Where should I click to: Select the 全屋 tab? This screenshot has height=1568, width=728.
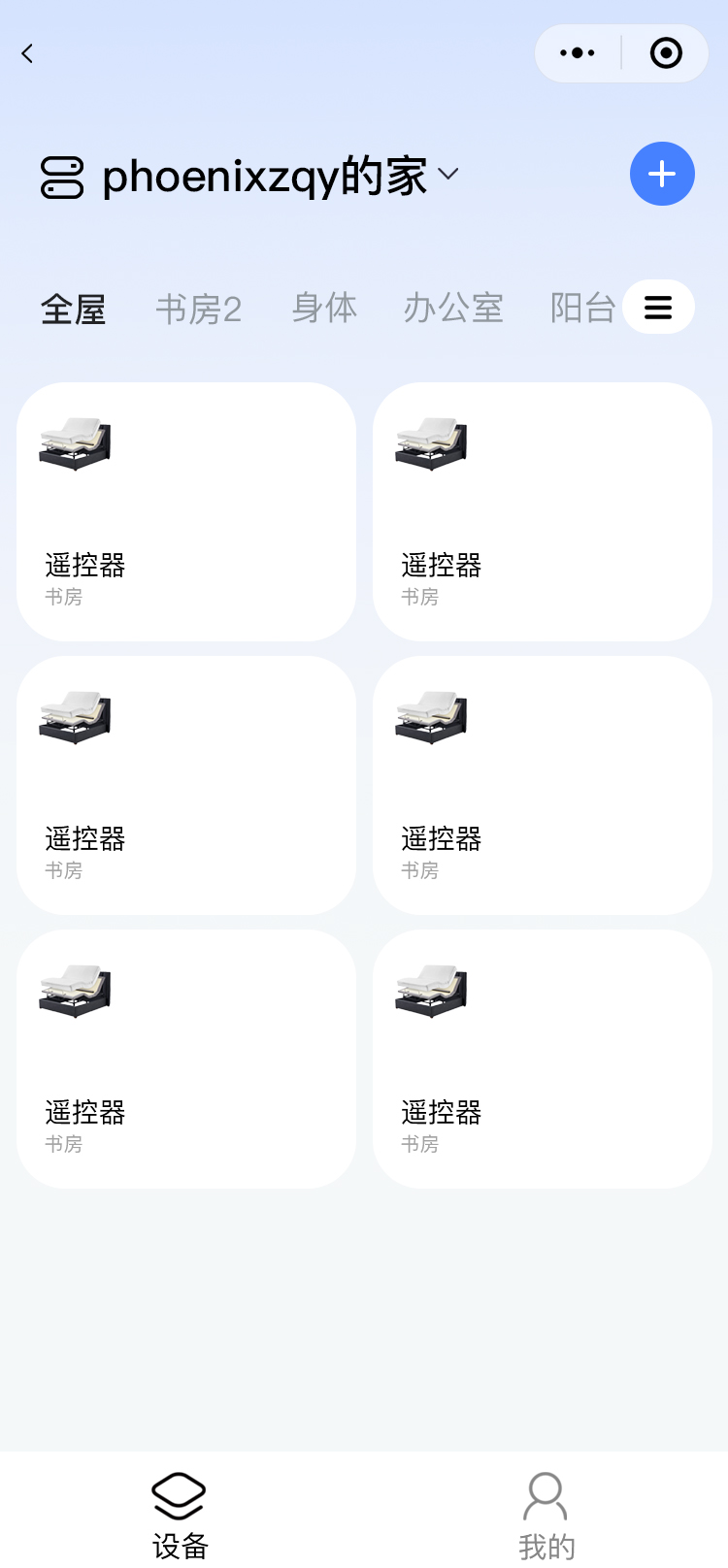tap(73, 310)
